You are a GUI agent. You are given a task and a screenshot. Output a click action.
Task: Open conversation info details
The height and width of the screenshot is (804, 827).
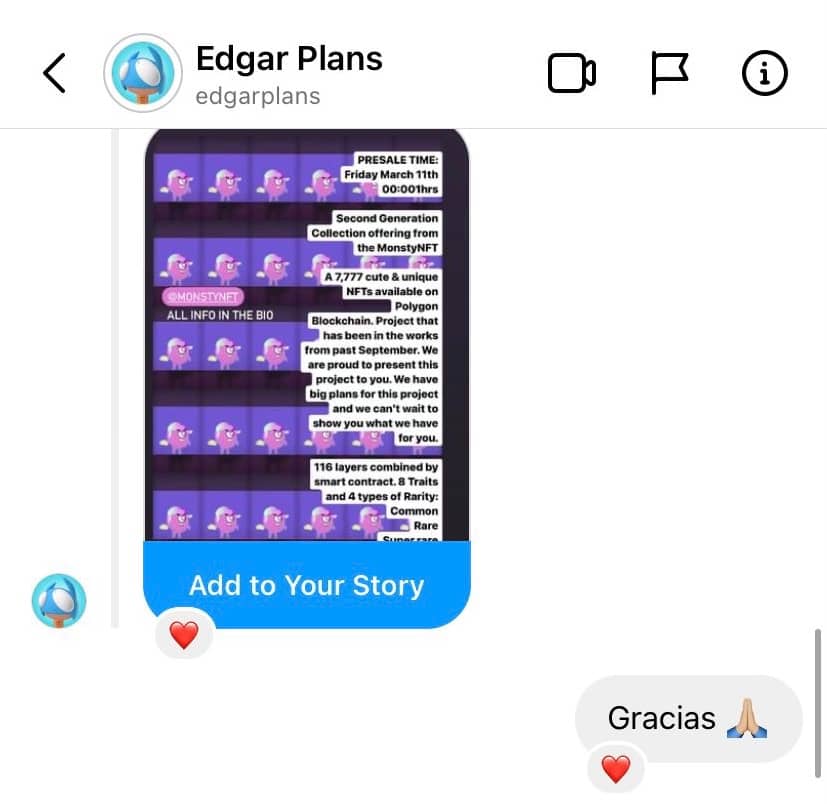765,73
